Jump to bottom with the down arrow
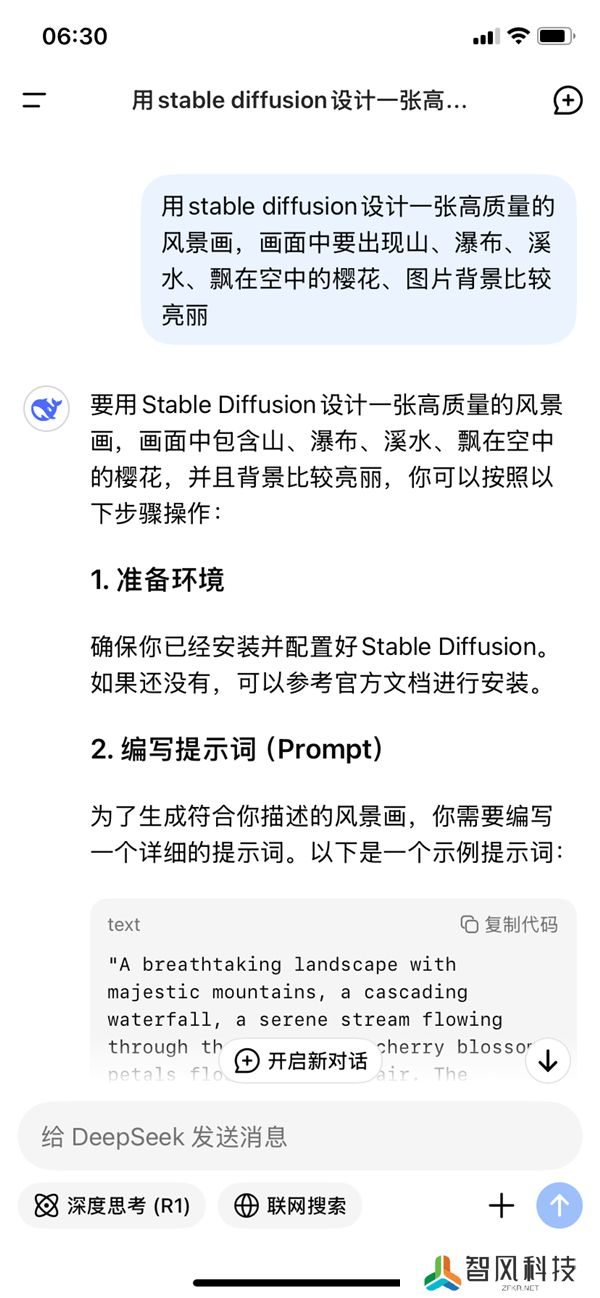Viewport: 600px width, 1298px height. [548, 1061]
